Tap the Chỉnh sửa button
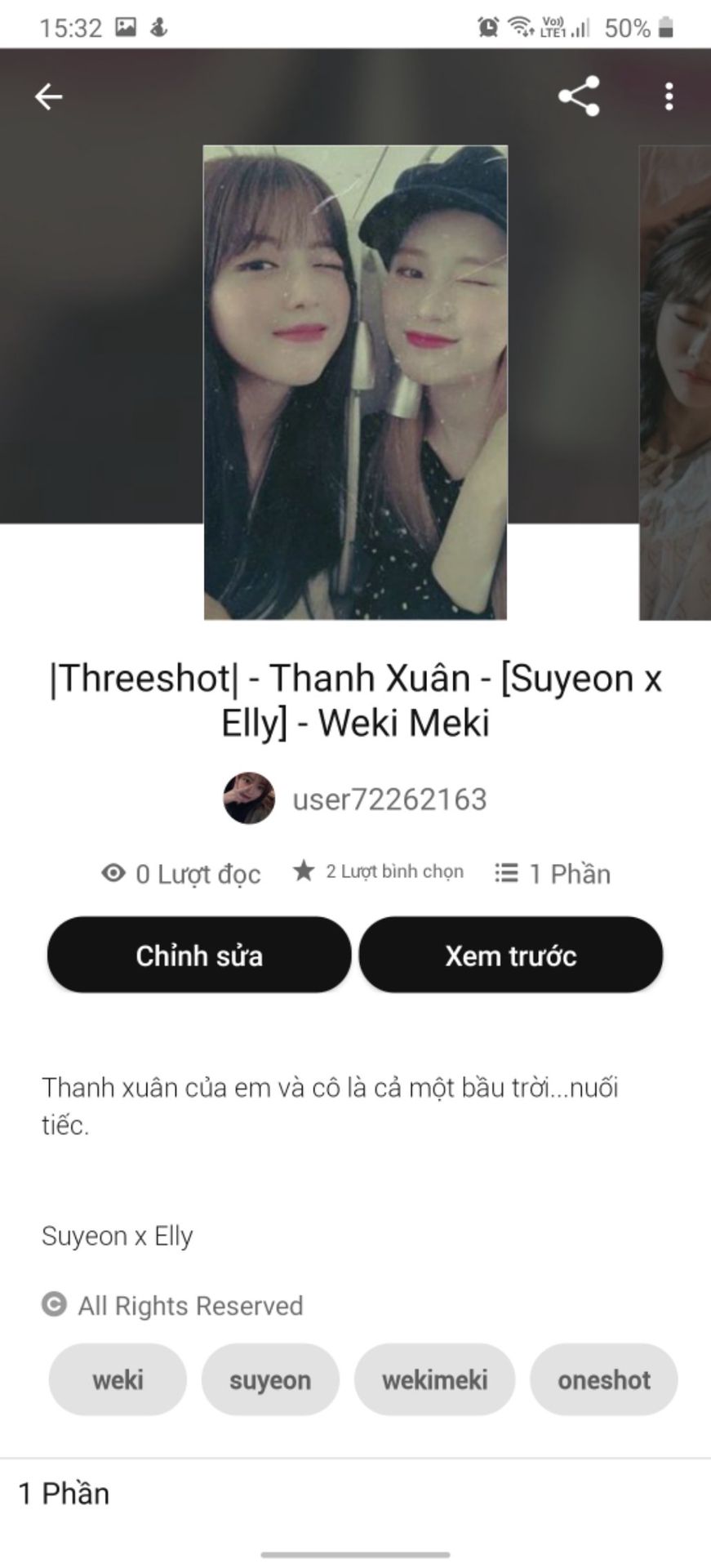 [x=199, y=955]
